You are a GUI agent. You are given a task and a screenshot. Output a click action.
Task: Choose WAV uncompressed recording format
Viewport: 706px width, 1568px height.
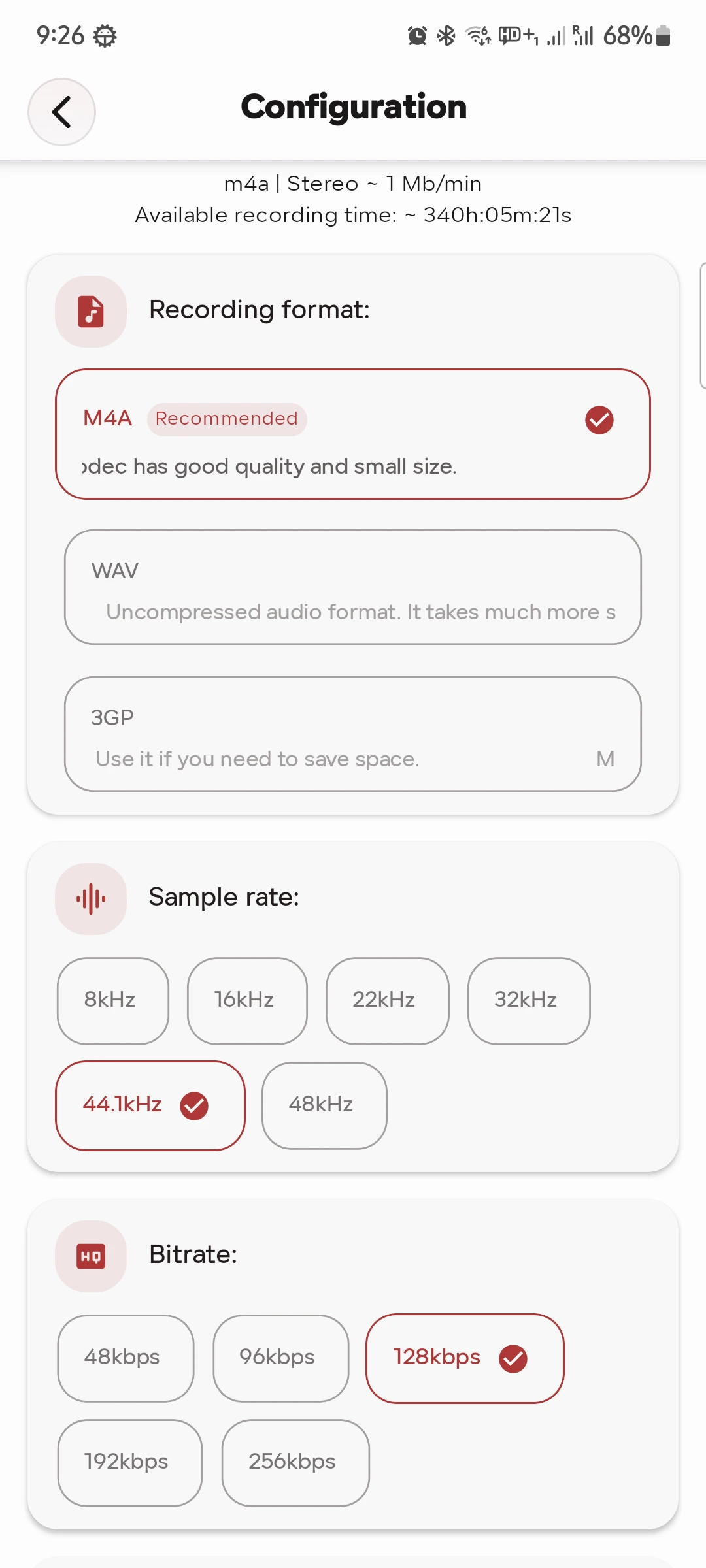click(353, 587)
